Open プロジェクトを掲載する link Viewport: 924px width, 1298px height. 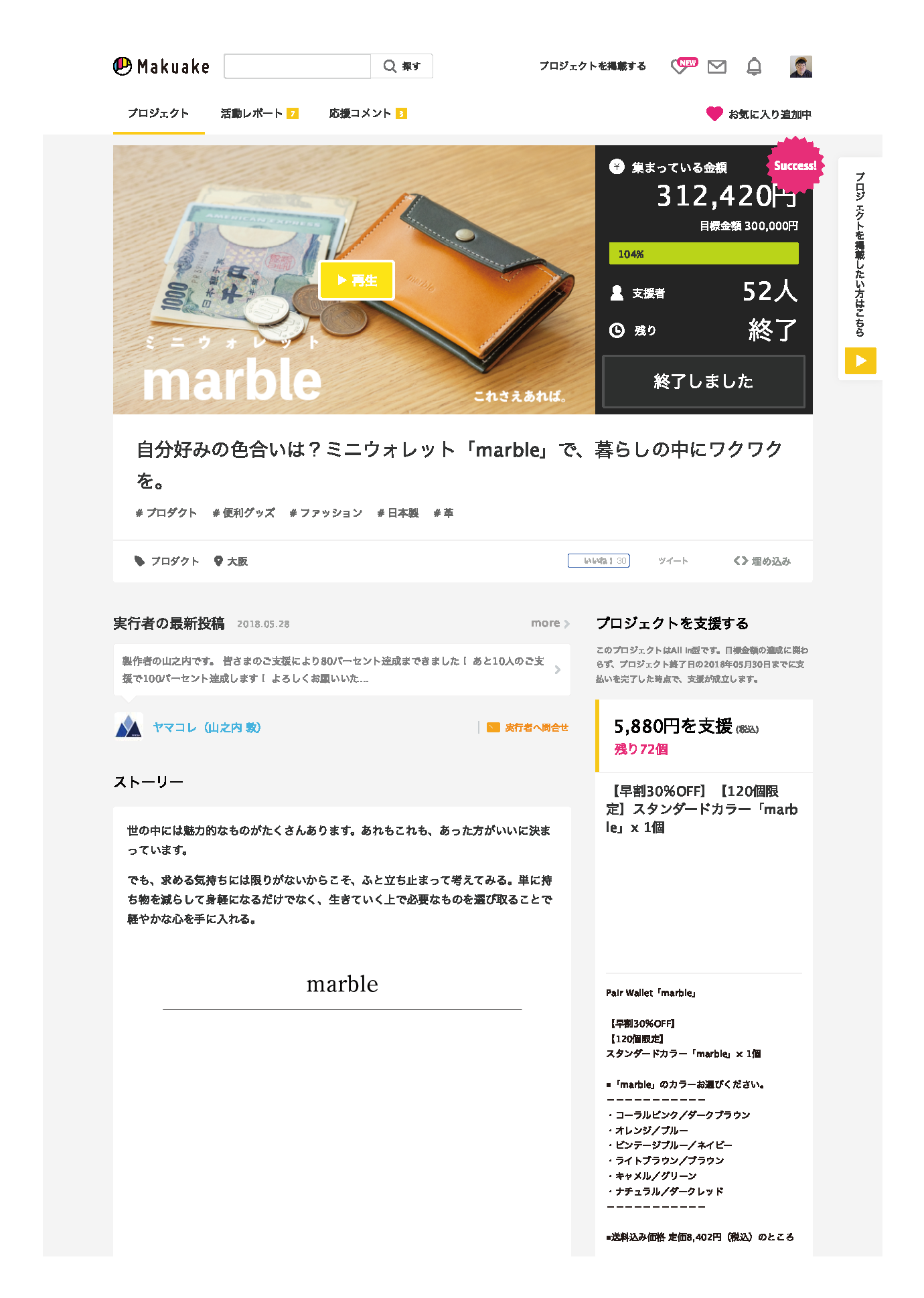[593, 66]
